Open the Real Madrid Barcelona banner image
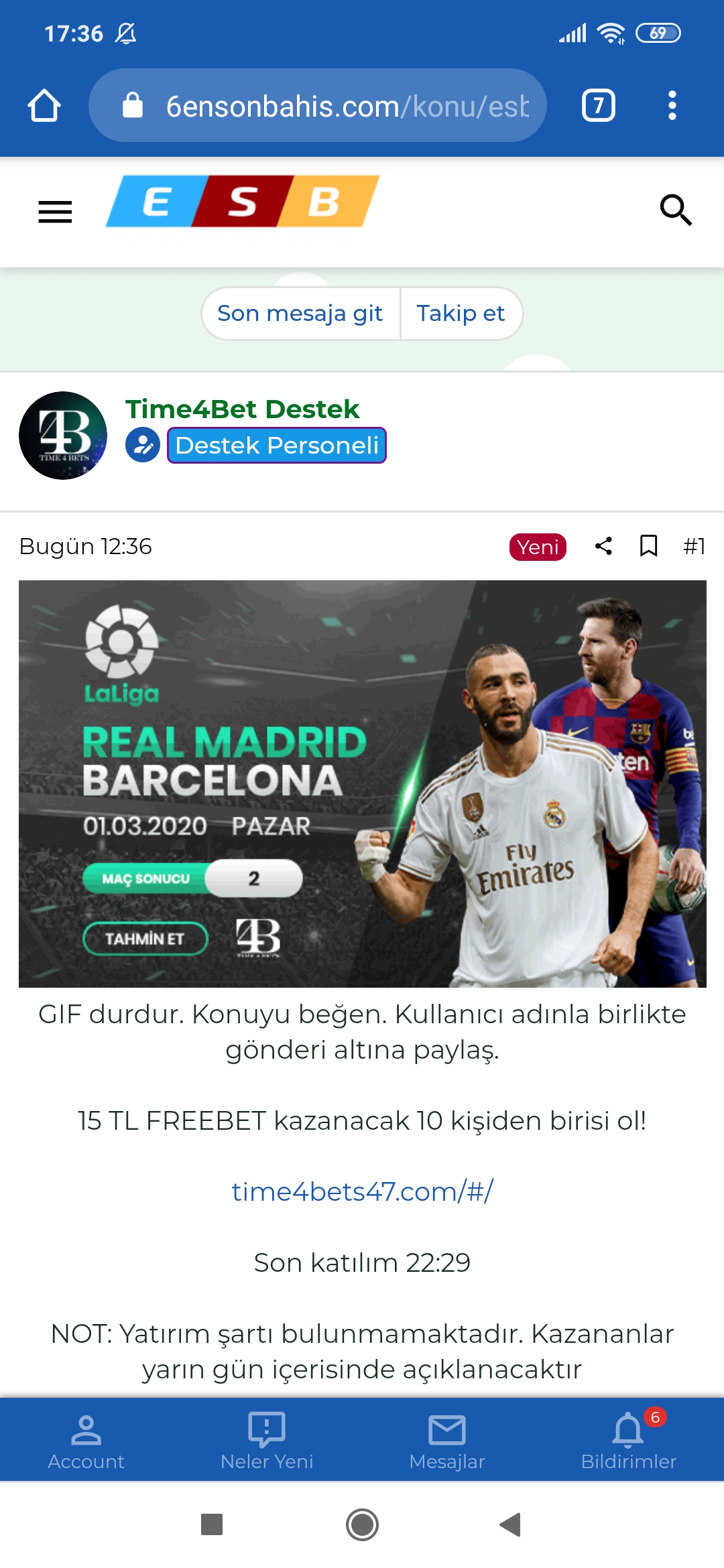 click(362, 783)
